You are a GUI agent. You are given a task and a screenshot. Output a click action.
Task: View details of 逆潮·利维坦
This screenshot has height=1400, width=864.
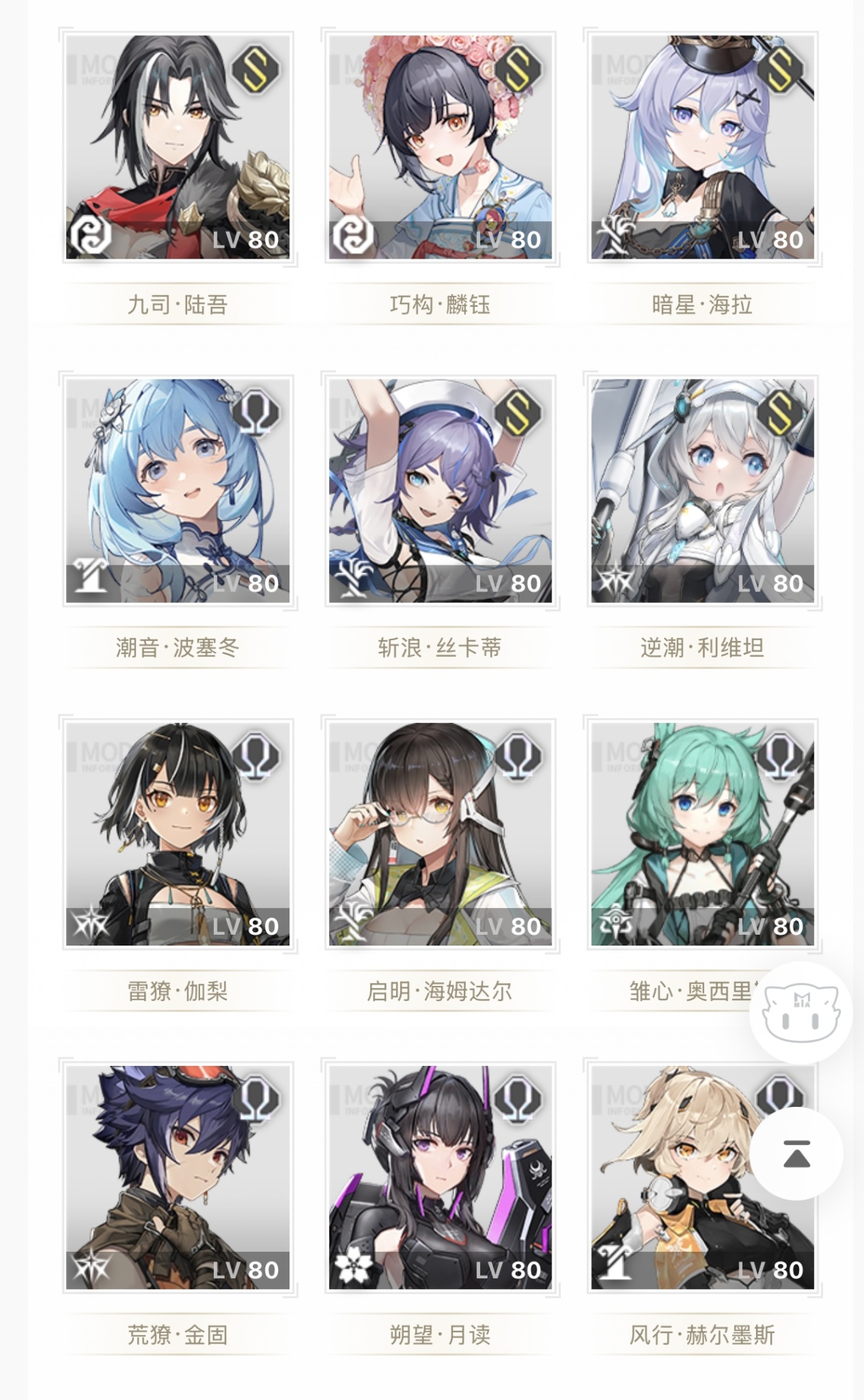702,490
